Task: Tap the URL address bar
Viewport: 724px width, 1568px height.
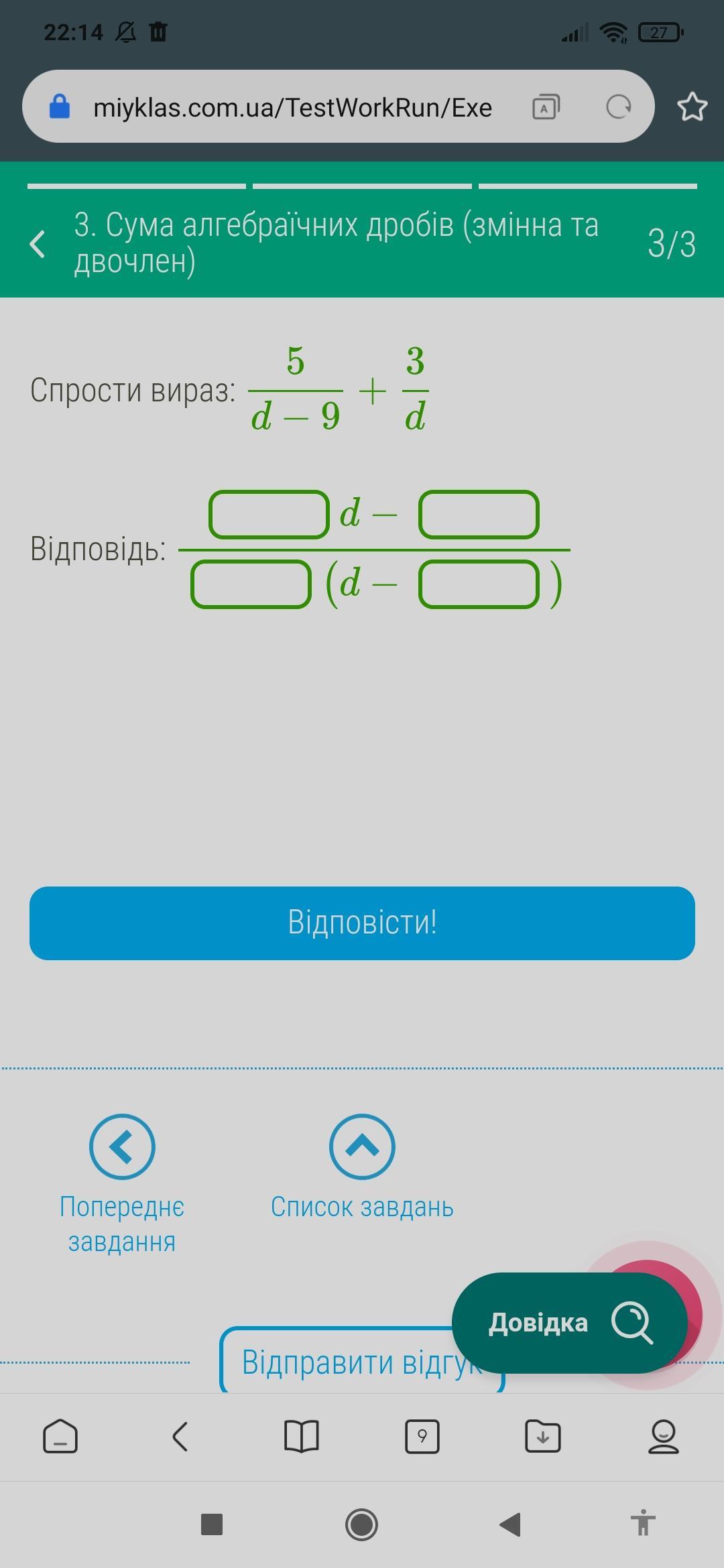Action: pyautogui.click(x=292, y=107)
